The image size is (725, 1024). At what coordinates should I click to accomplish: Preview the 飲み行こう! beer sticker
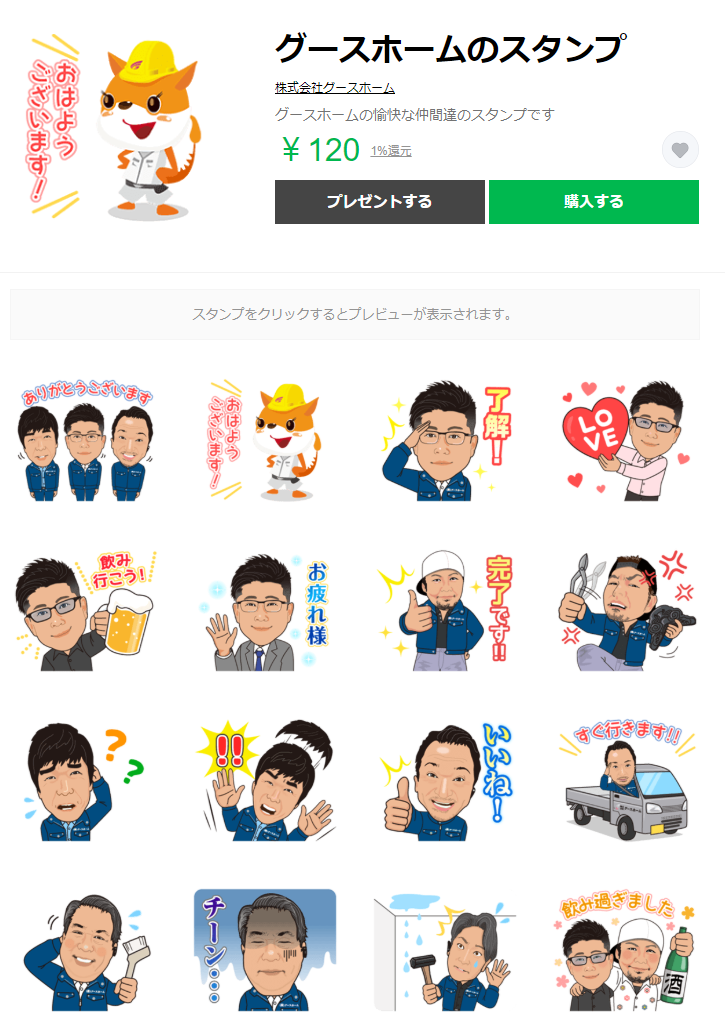(x=86, y=611)
